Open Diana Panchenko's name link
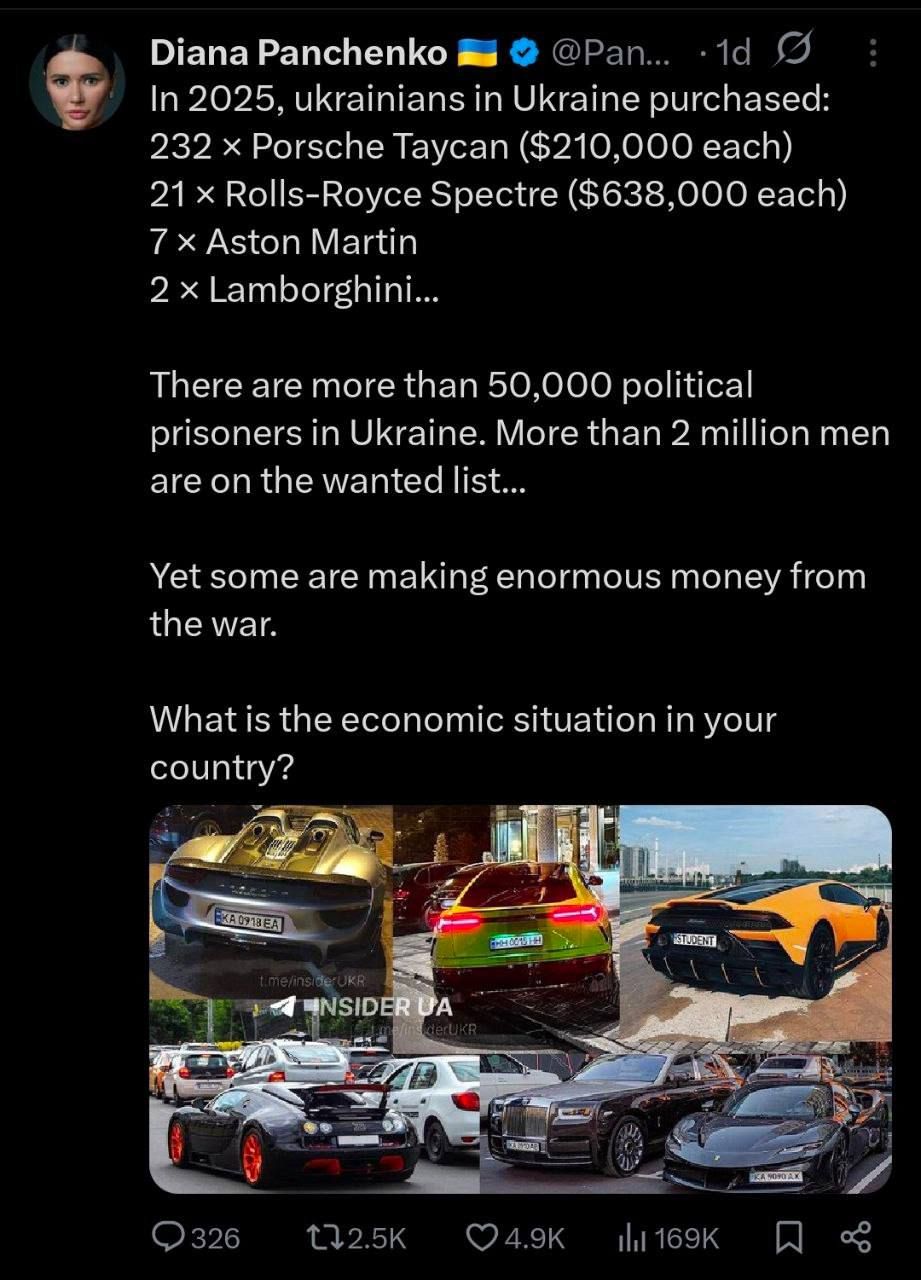This screenshot has width=921, height=1280. point(298,53)
